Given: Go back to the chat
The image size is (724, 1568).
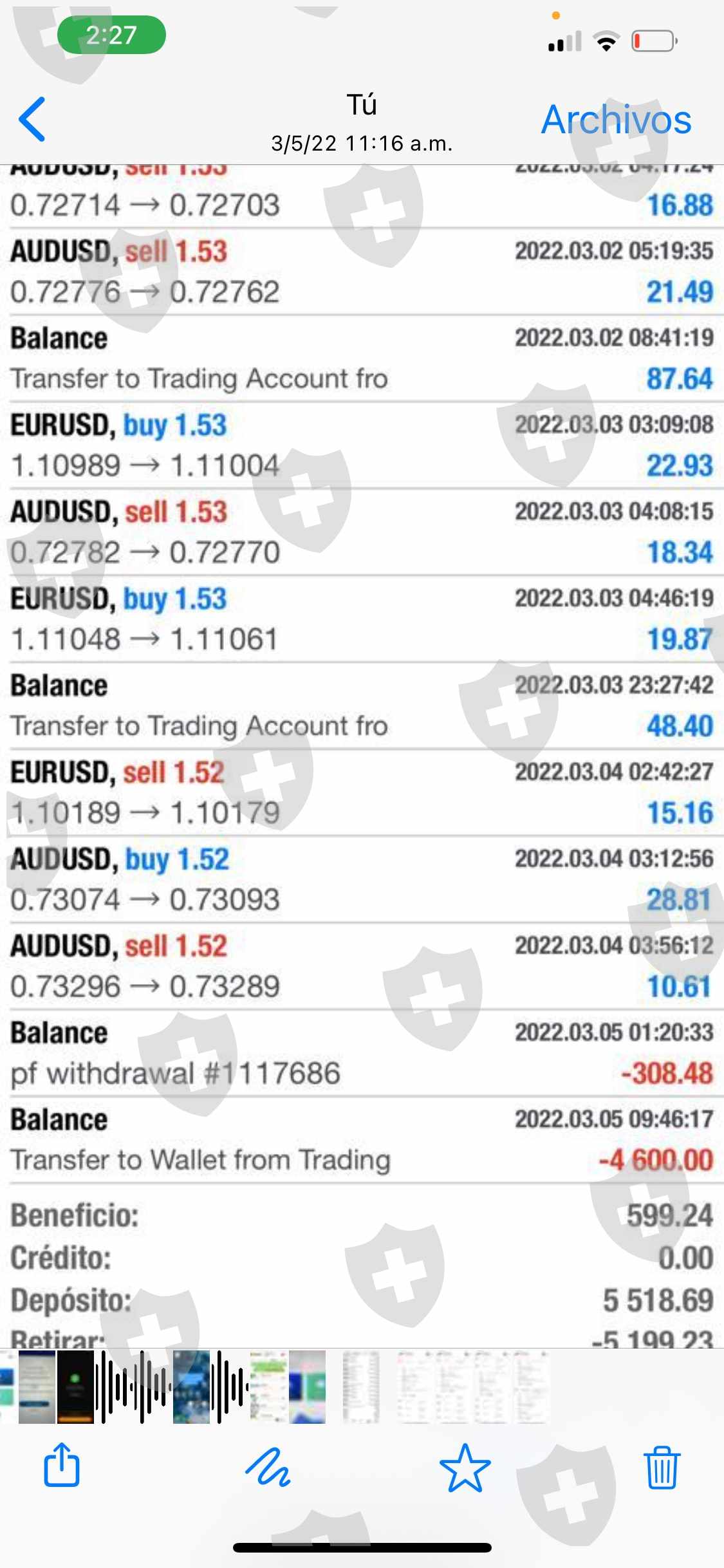Looking at the screenshot, I should [32, 119].
